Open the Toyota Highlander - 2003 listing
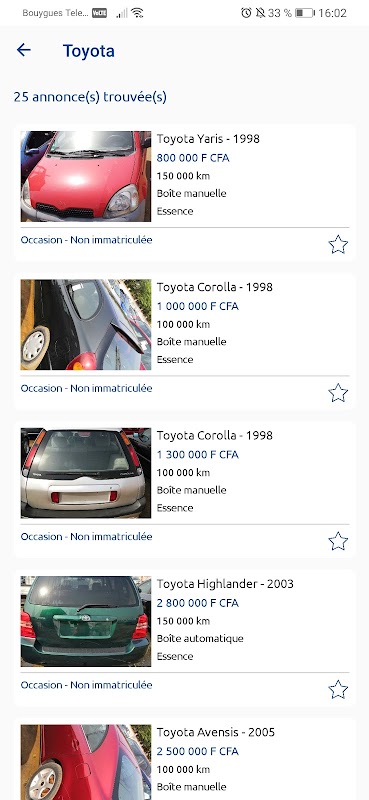 184,638
